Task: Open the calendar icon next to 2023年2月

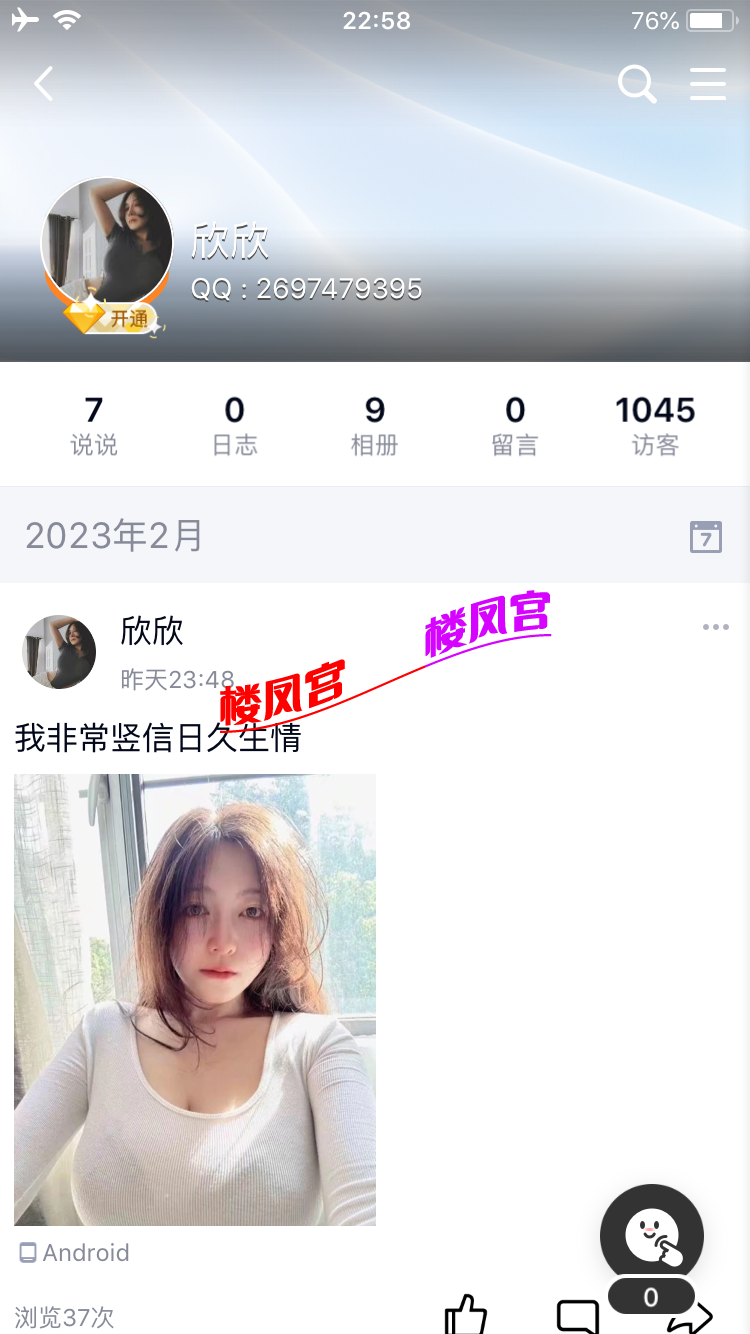Action: (x=705, y=537)
